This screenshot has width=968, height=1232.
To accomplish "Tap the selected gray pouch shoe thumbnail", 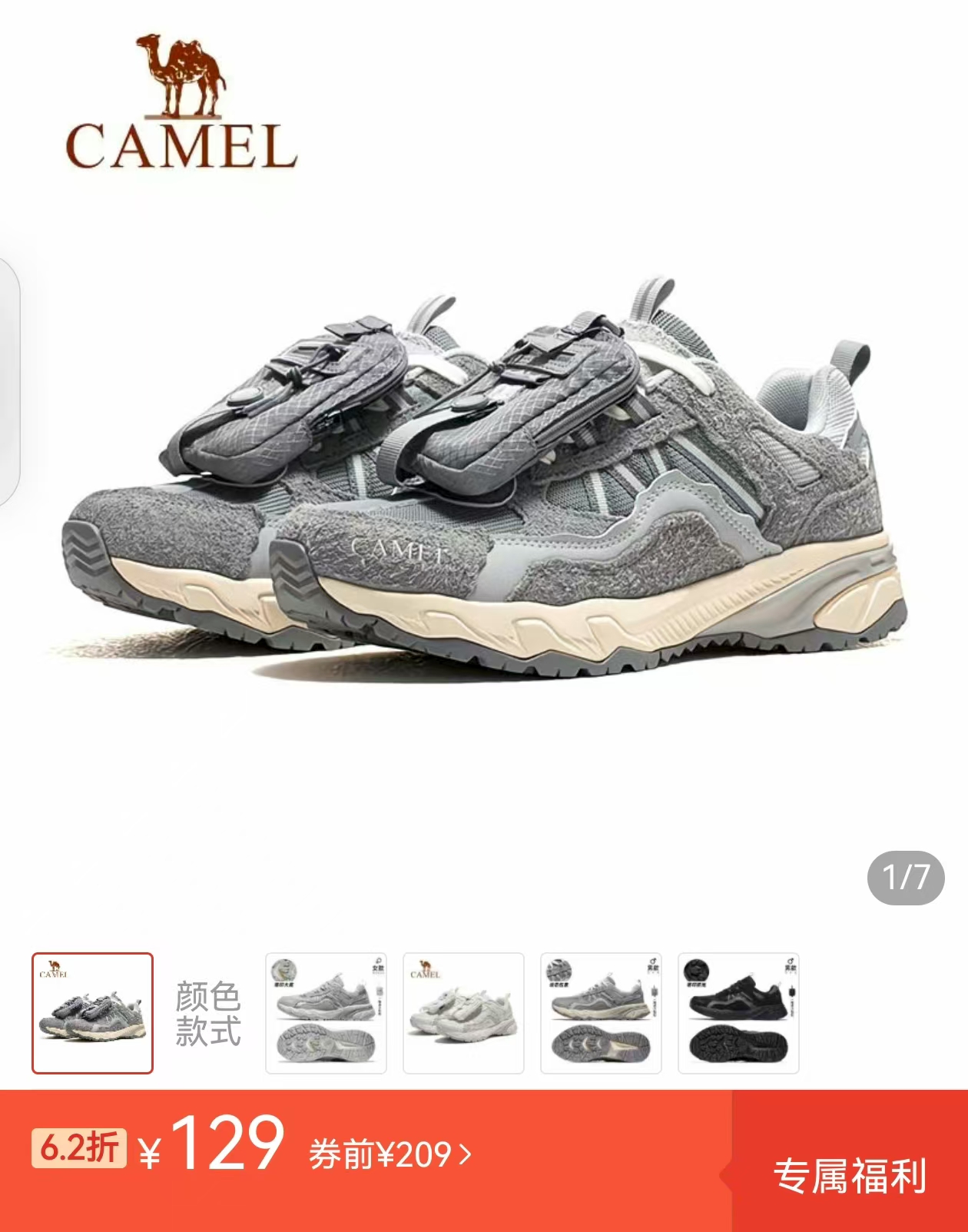I will pos(92,1013).
